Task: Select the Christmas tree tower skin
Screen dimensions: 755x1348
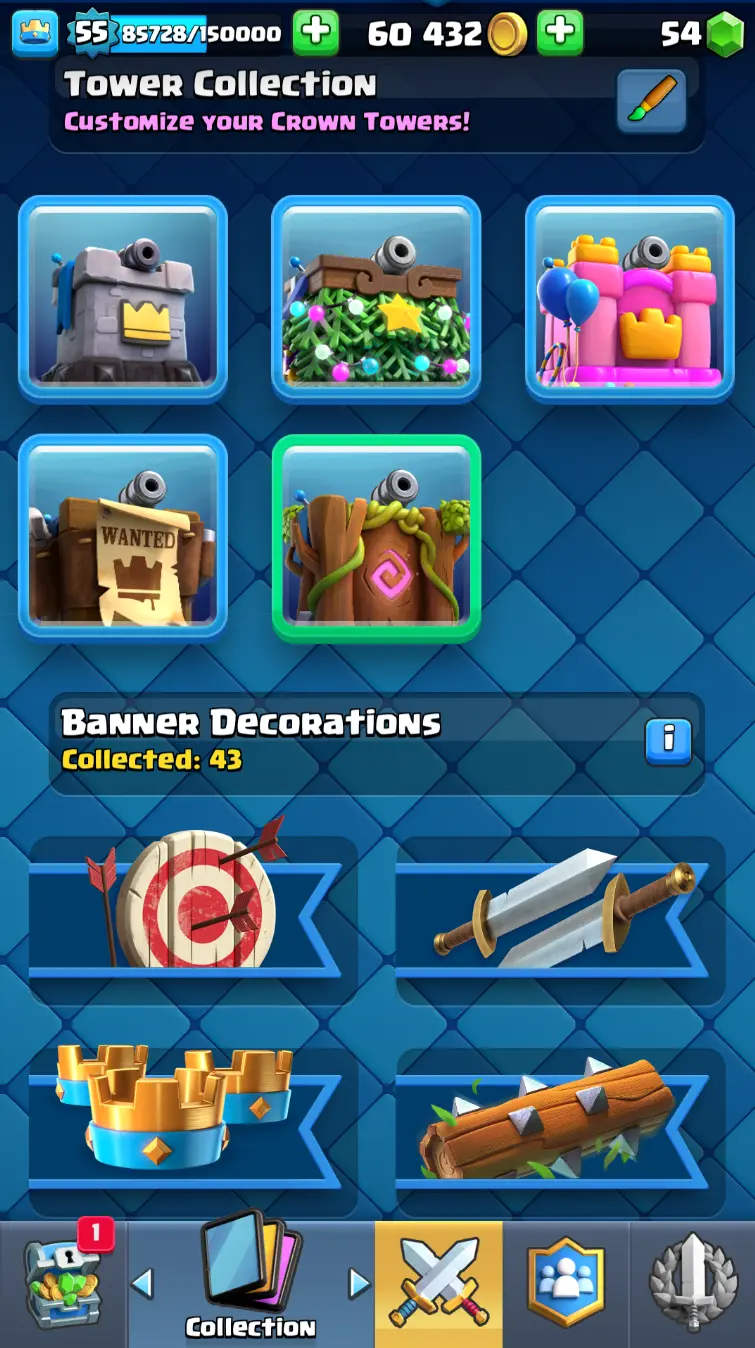Action: point(376,299)
